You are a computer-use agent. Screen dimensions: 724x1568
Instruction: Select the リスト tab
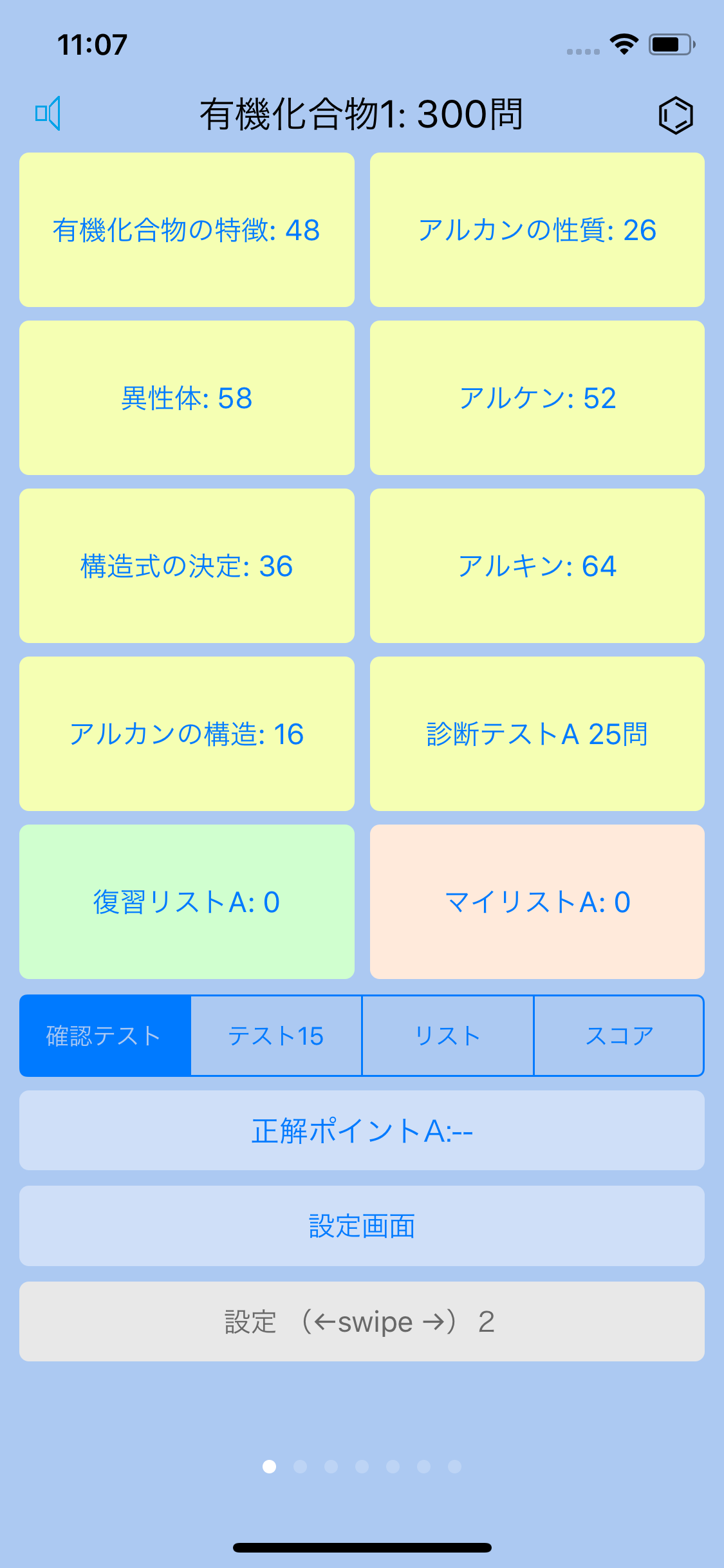(x=447, y=1035)
